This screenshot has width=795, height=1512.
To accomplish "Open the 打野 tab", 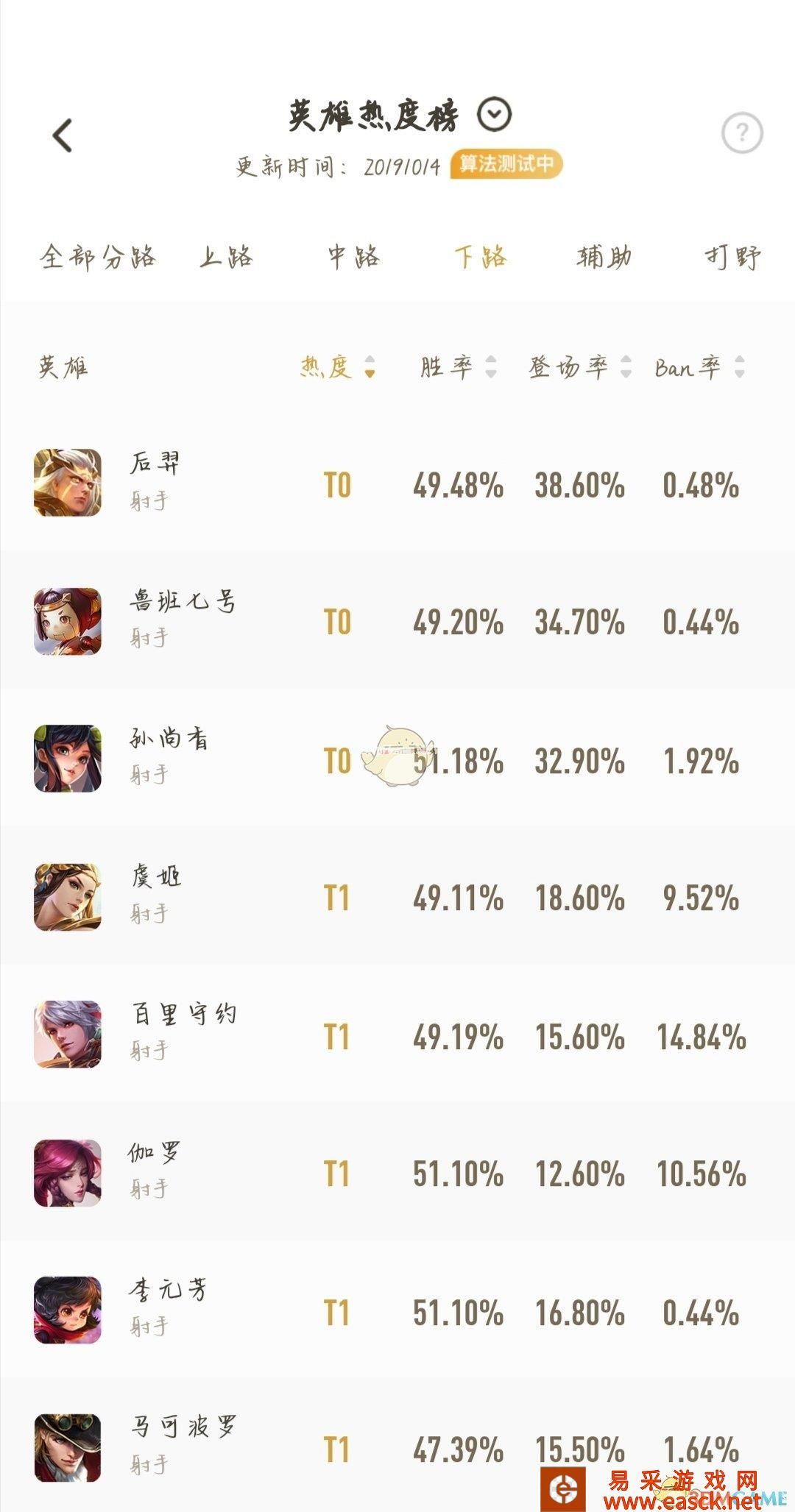I will 732,257.
